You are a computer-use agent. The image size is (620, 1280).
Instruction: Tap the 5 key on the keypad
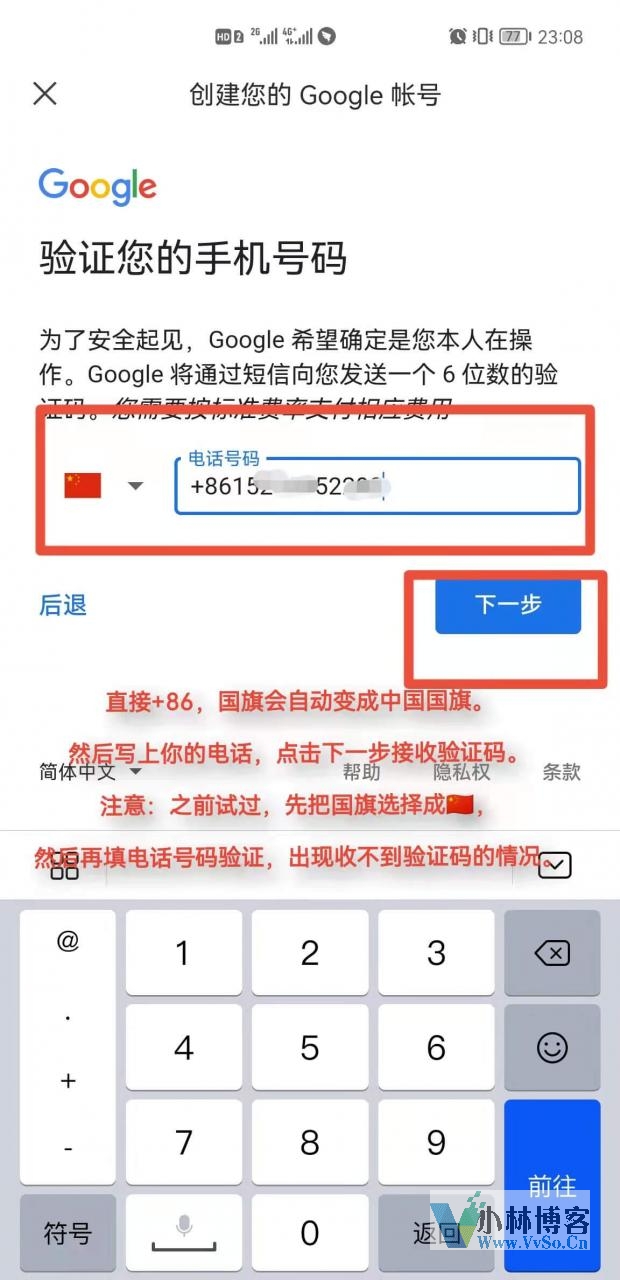click(x=310, y=1048)
